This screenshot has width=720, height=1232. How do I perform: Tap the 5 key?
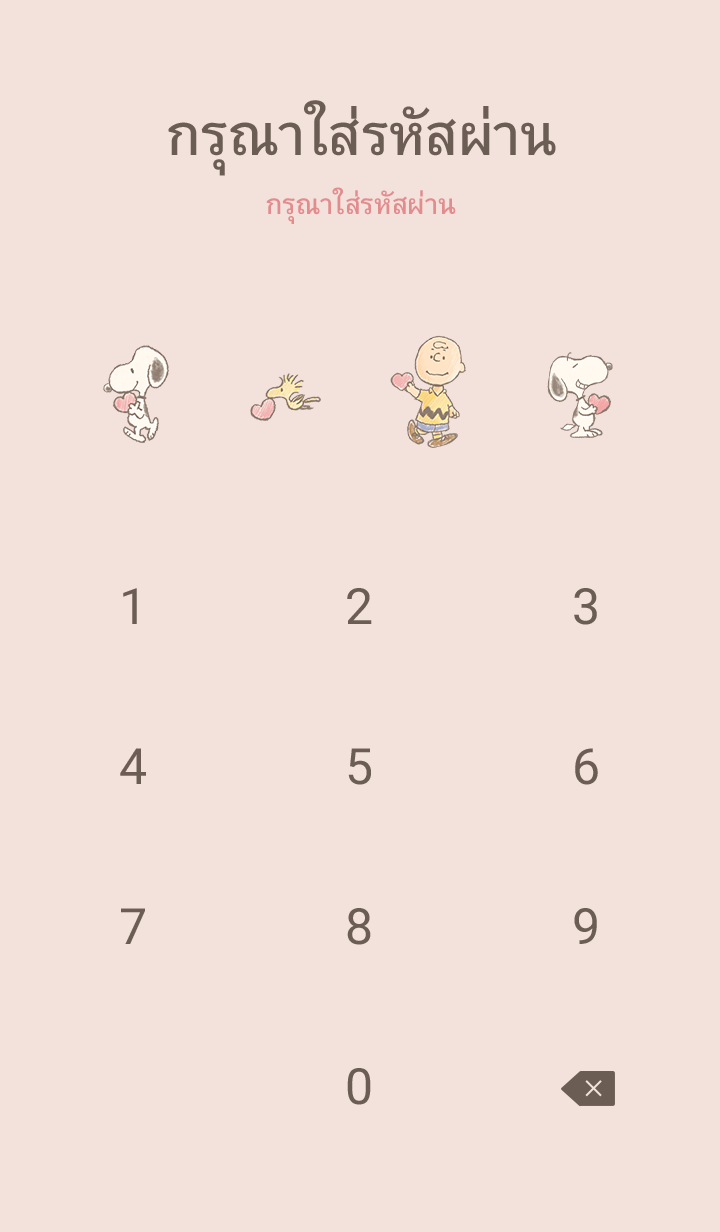(x=359, y=767)
